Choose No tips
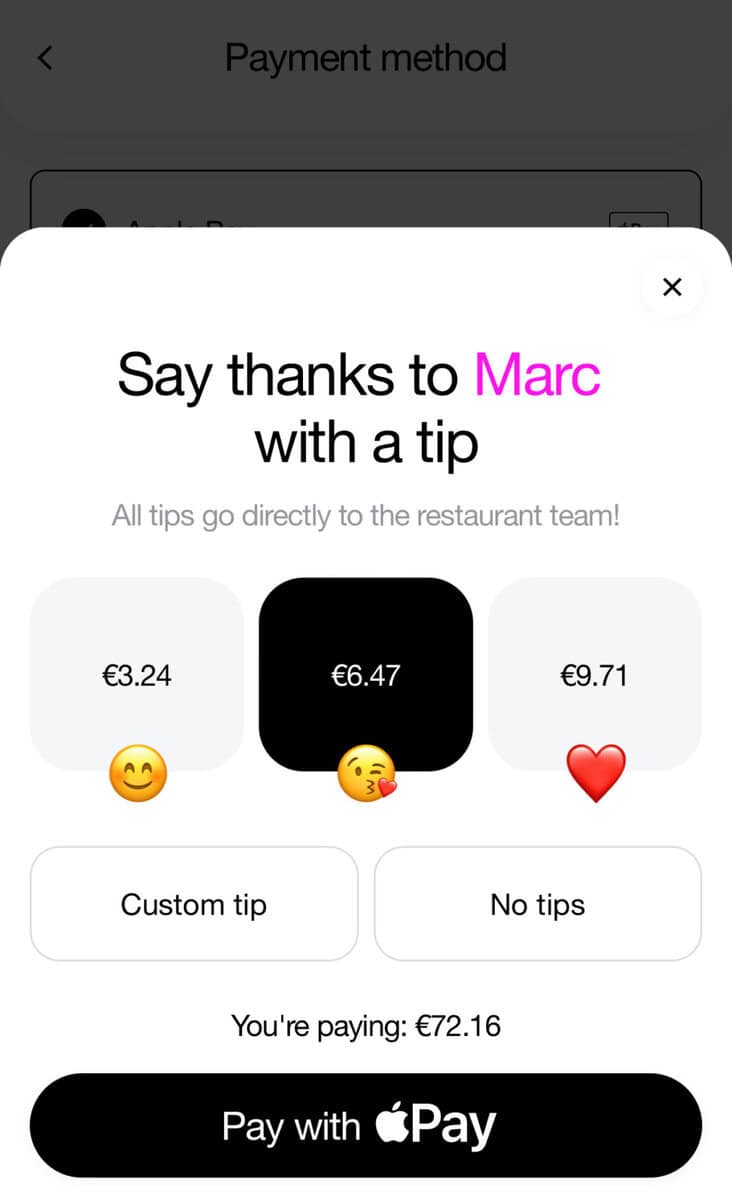 [x=538, y=904]
